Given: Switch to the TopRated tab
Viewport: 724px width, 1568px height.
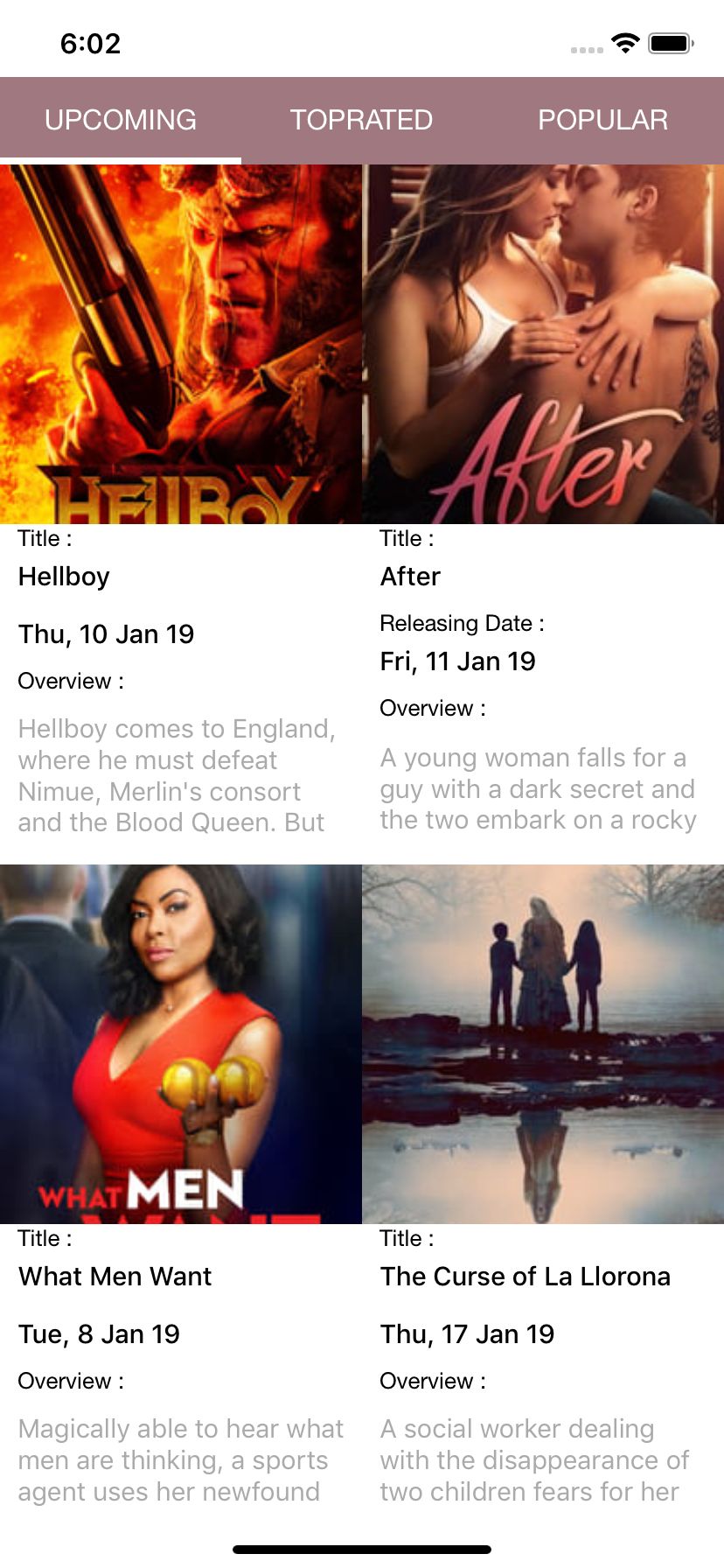Looking at the screenshot, I should click(x=361, y=120).
